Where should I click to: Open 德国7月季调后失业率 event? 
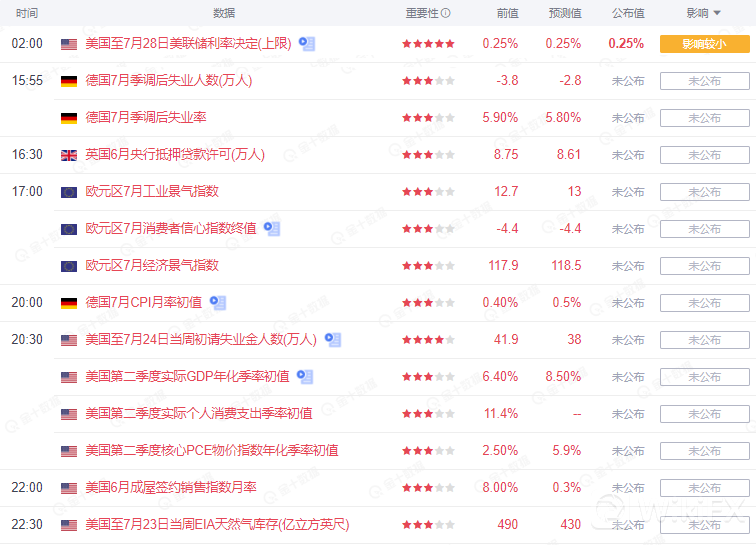146,118
